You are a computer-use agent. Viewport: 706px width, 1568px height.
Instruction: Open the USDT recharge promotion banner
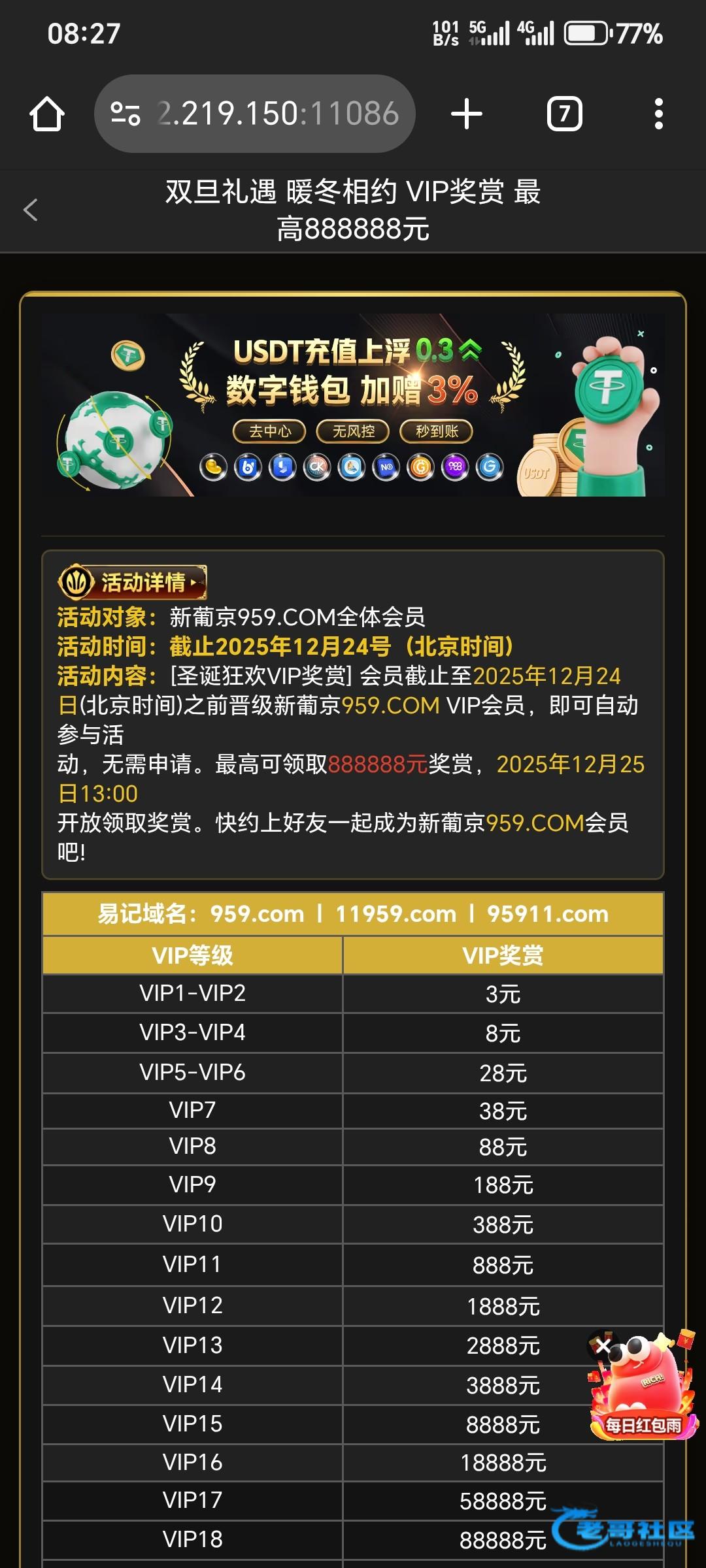pos(353,405)
